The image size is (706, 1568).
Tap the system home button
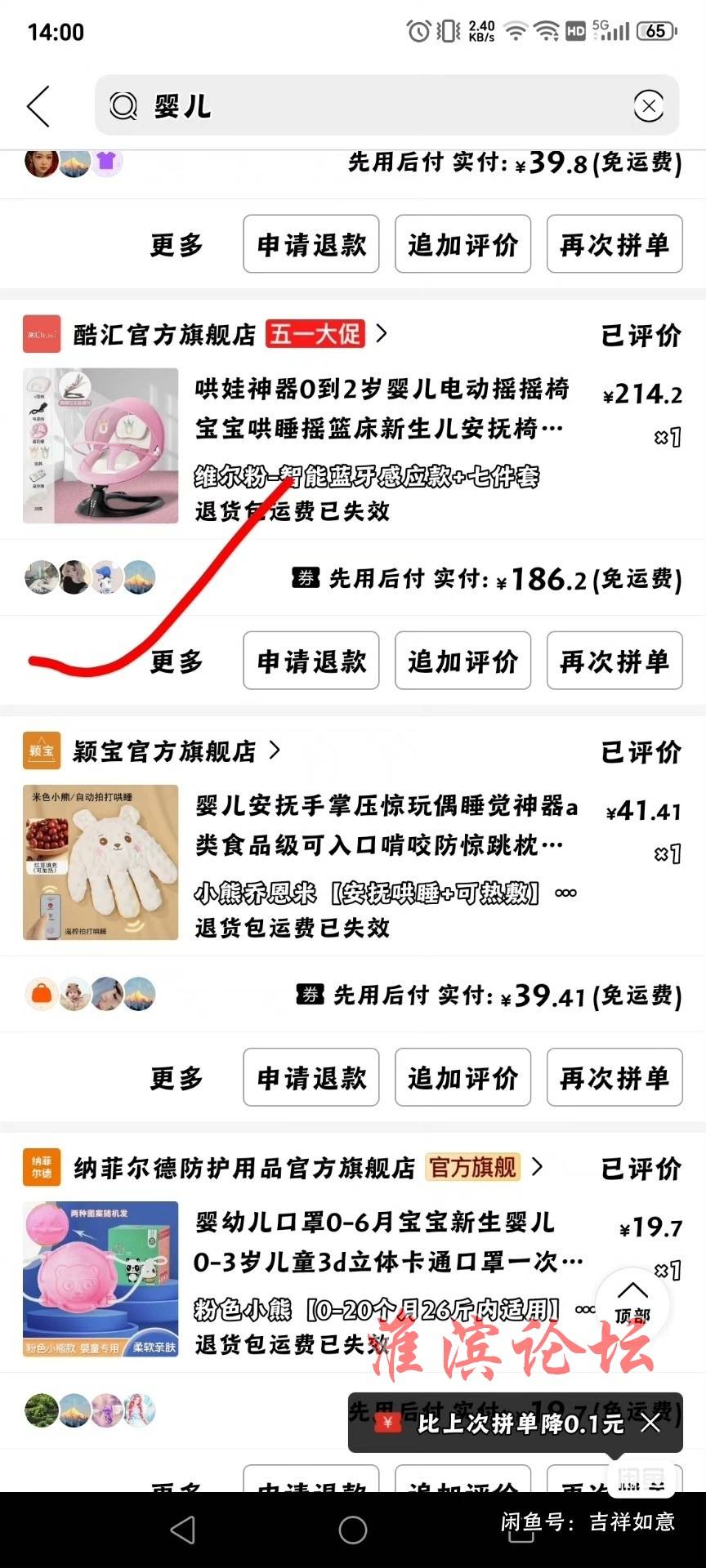[353, 1530]
